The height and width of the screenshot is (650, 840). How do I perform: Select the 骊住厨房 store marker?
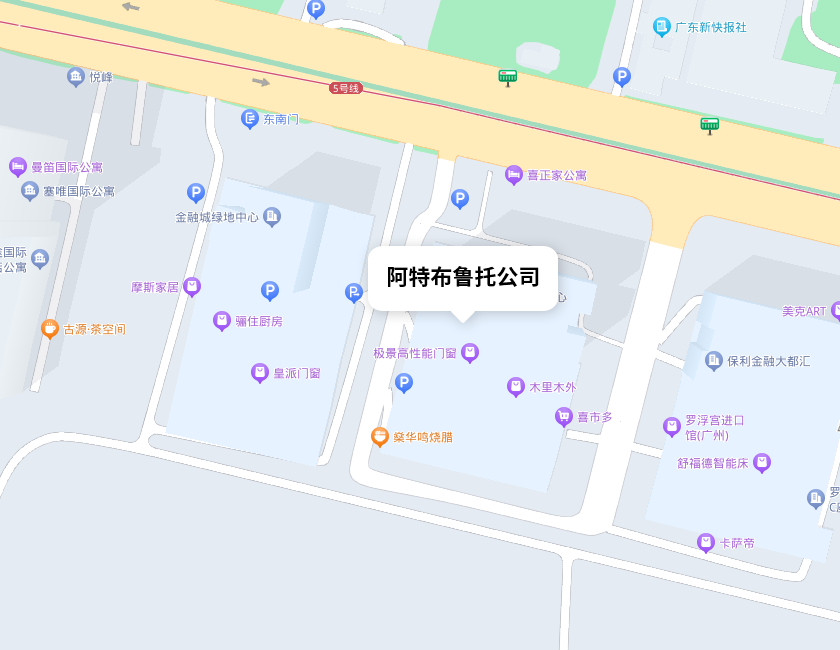222,321
